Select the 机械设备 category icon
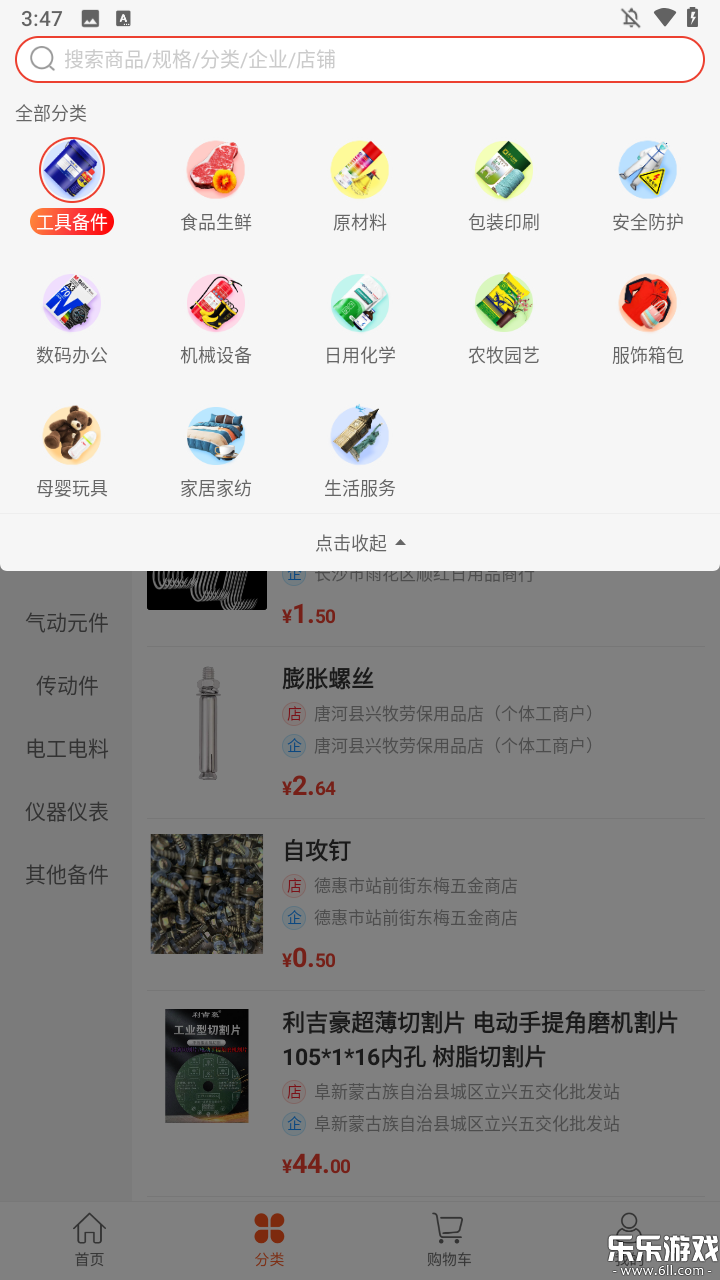 click(x=216, y=316)
